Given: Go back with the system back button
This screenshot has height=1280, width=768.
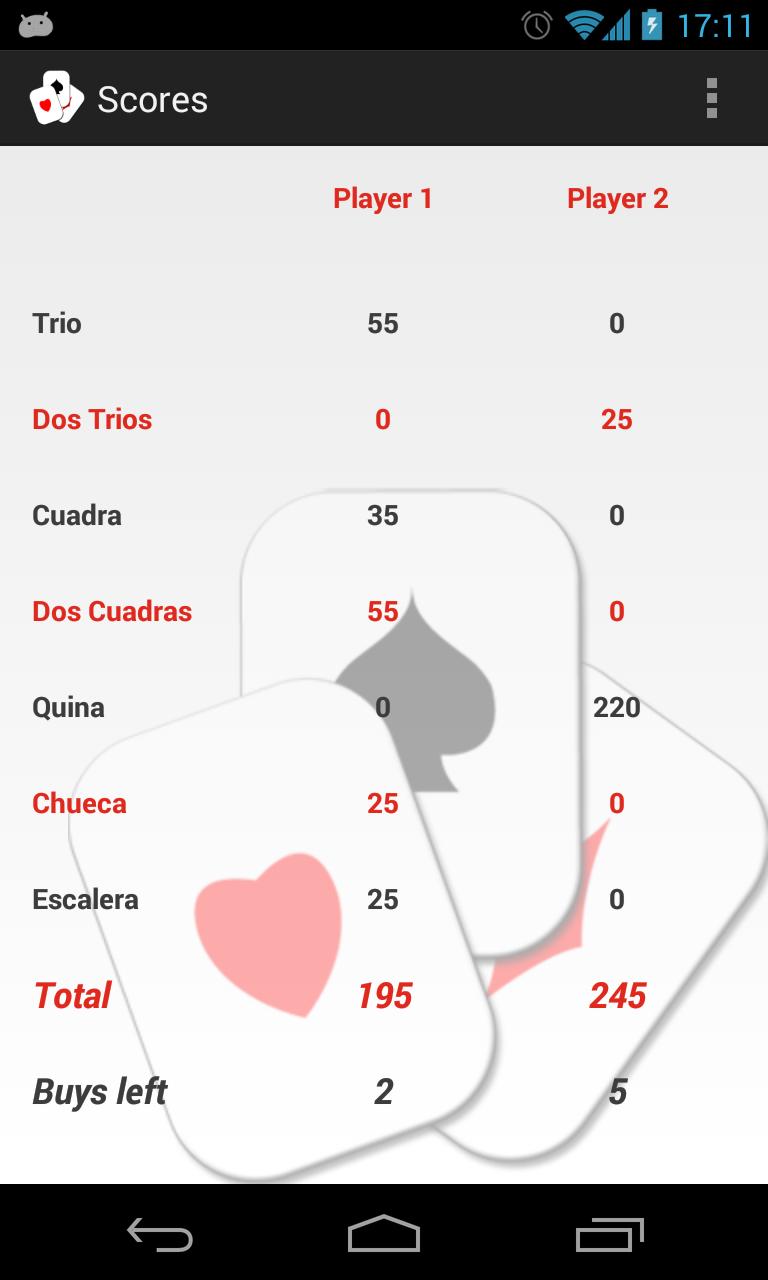Looking at the screenshot, I should click(160, 1234).
